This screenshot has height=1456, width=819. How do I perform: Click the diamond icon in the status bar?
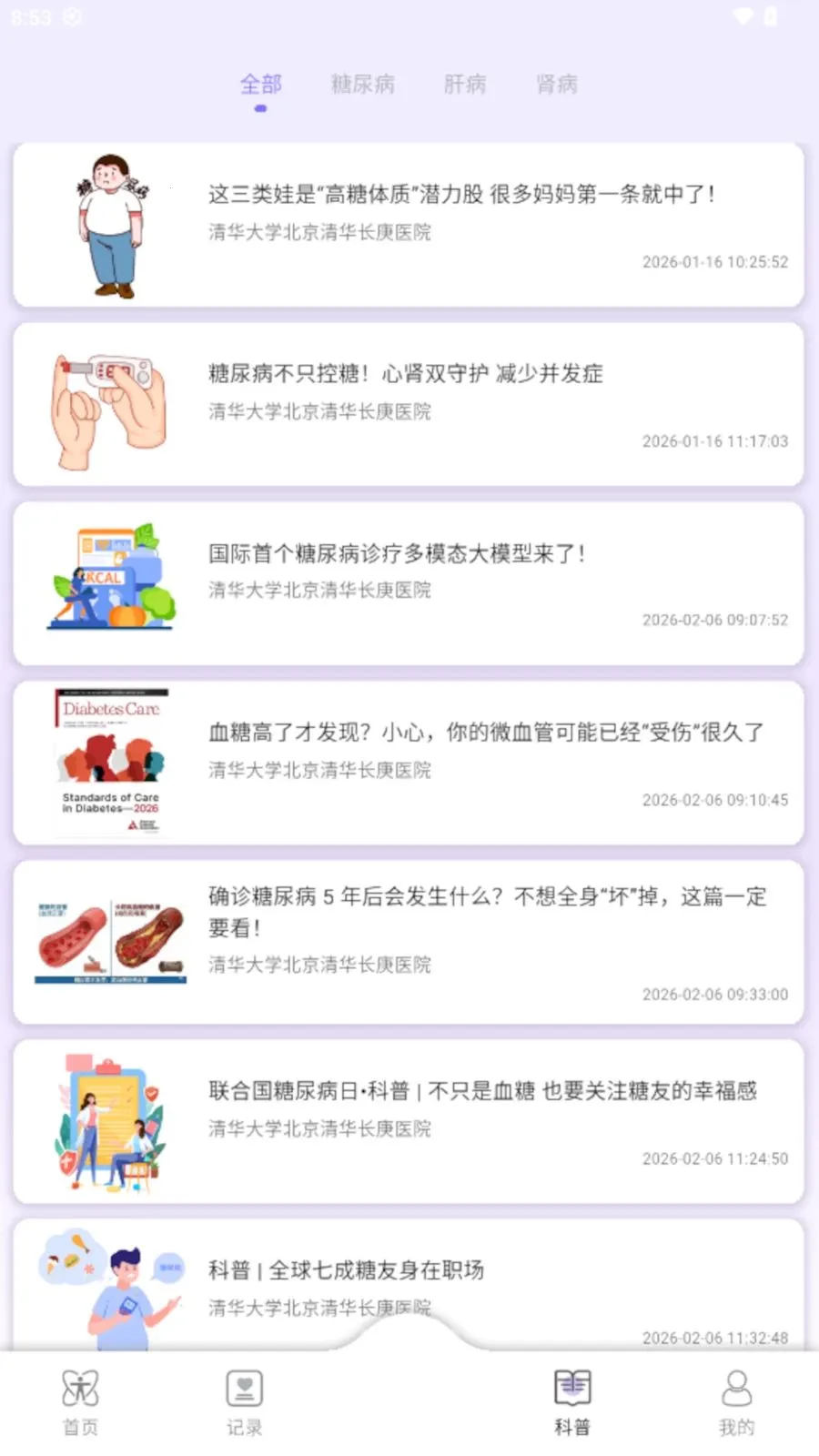[x=742, y=16]
